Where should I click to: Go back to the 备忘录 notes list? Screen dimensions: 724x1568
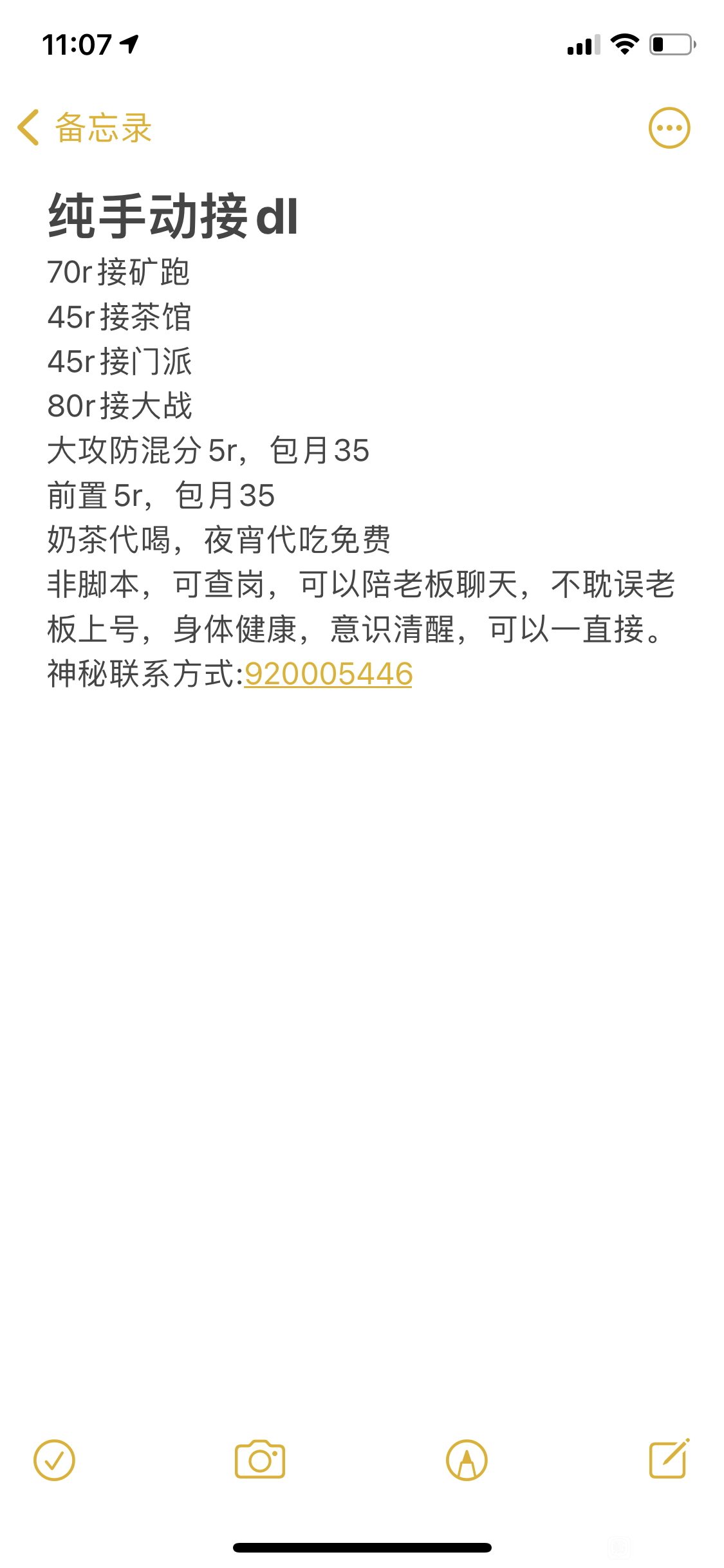click(x=84, y=127)
